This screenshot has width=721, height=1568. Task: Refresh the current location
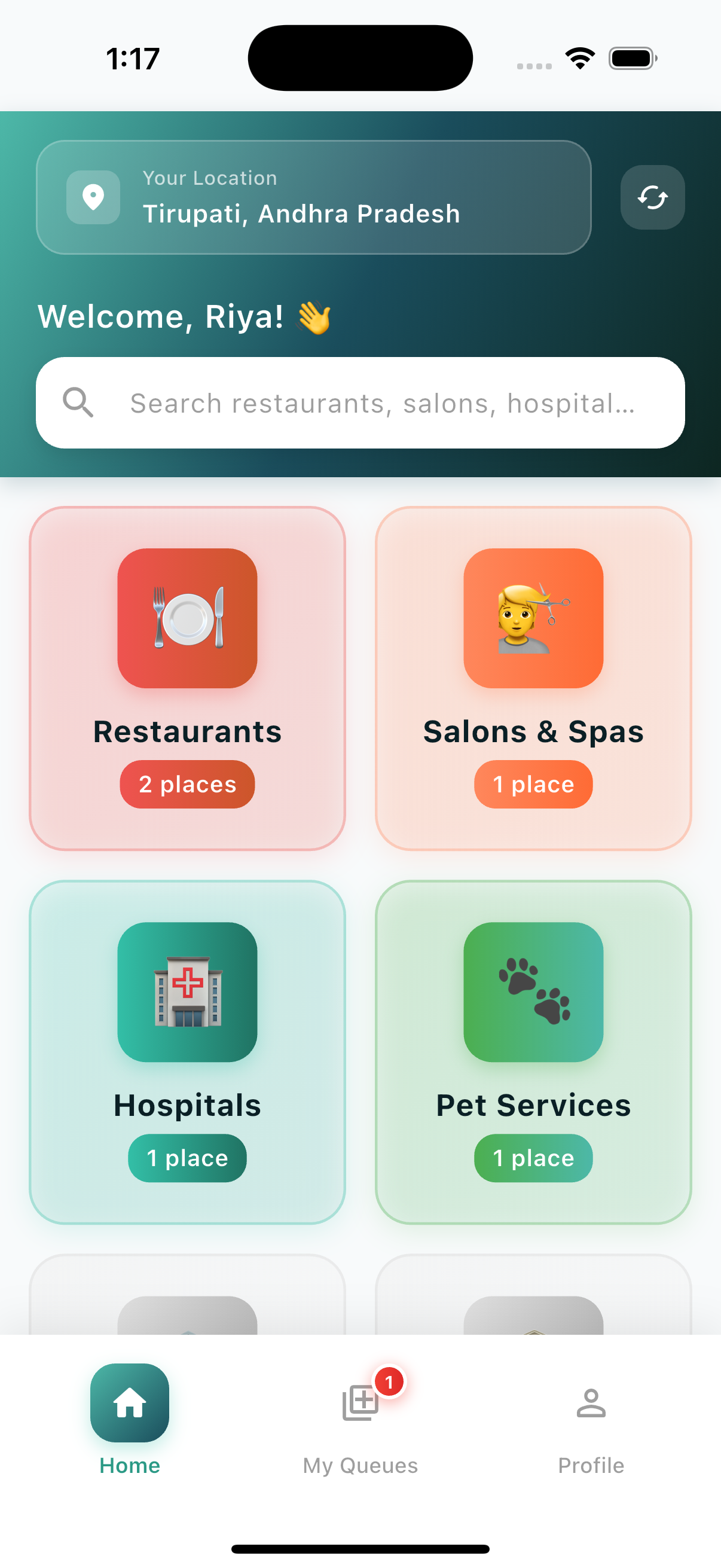pyautogui.click(x=652, y=197)
